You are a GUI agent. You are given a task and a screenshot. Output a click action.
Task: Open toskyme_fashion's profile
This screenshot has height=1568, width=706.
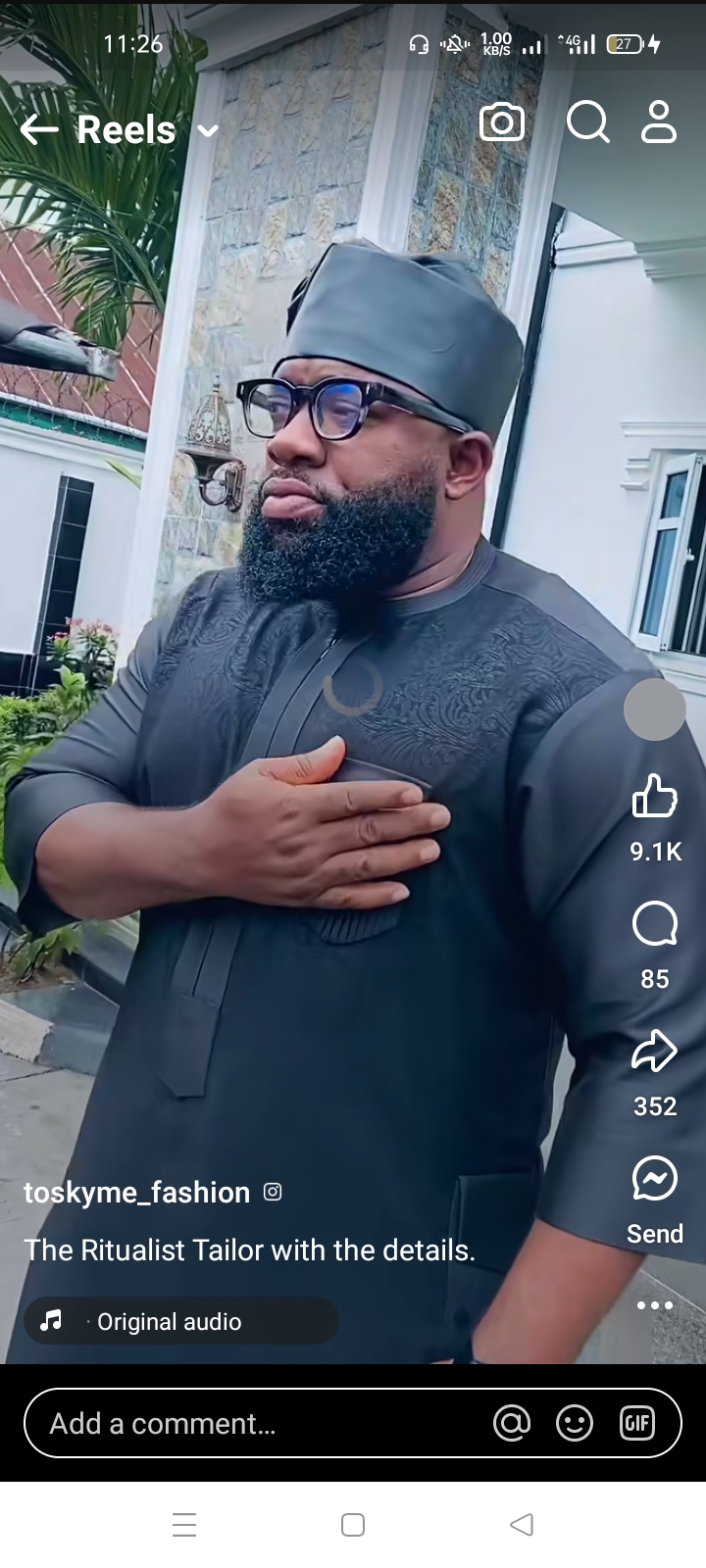137,1193
